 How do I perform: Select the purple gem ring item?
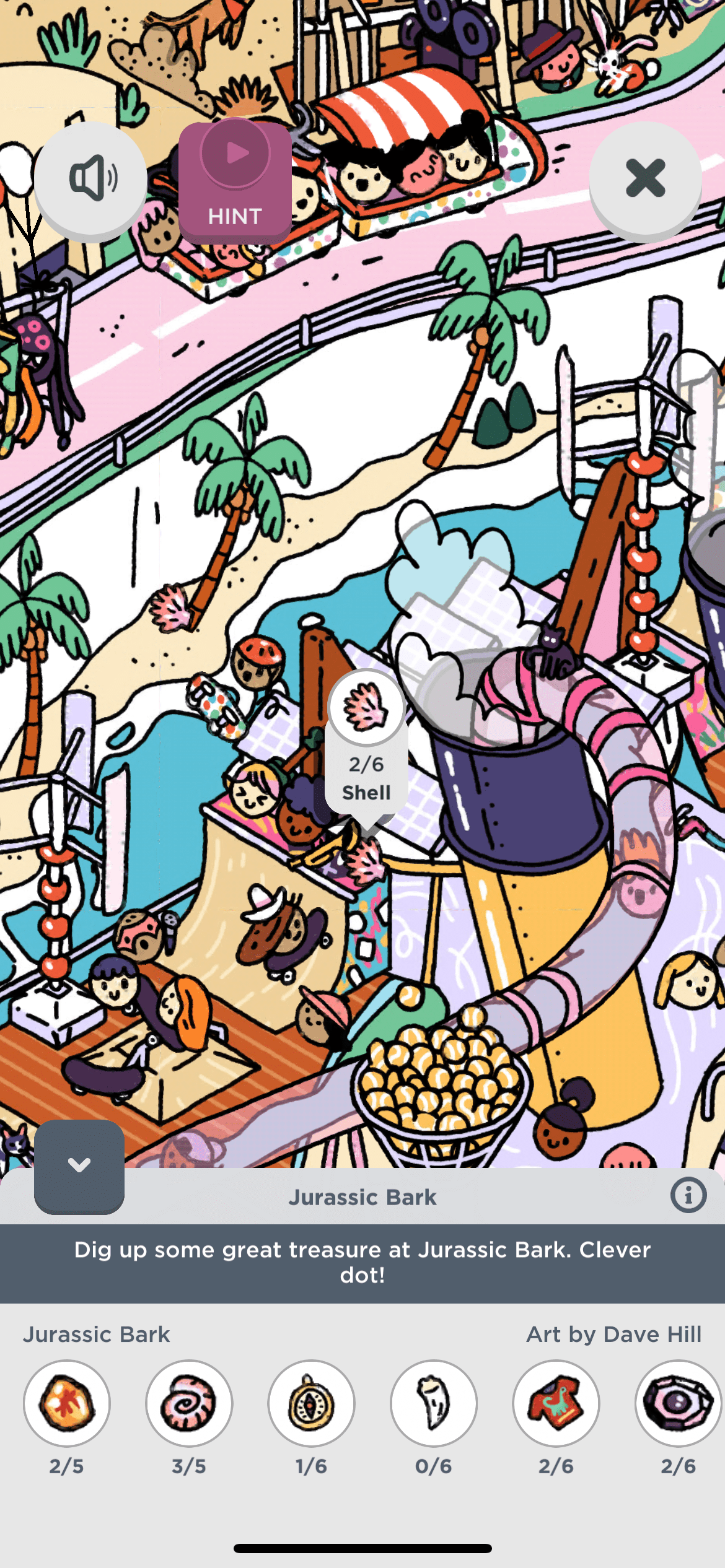[x=678, y=1403]
